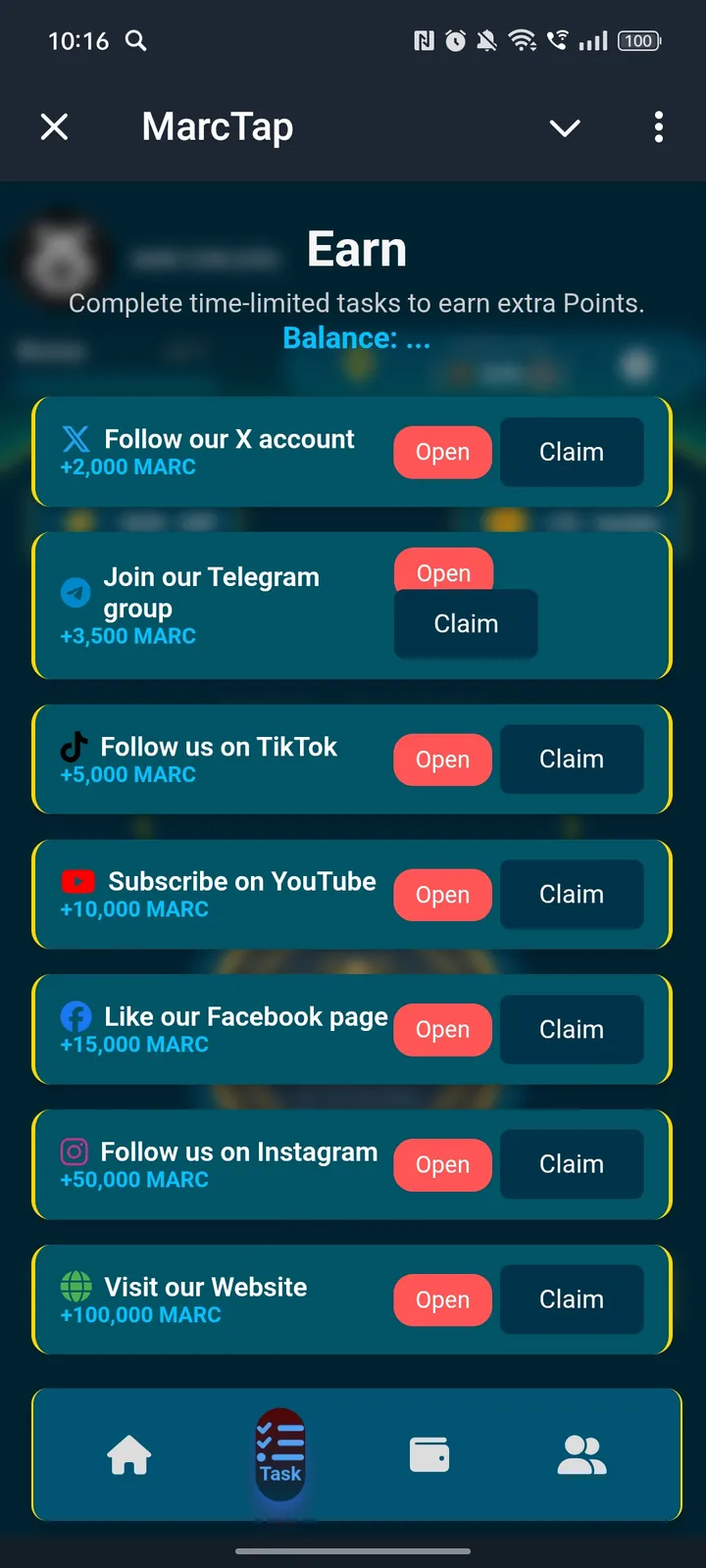Claim the Telegram group reward
This screenshot has height=1568, width=706.
466,624
